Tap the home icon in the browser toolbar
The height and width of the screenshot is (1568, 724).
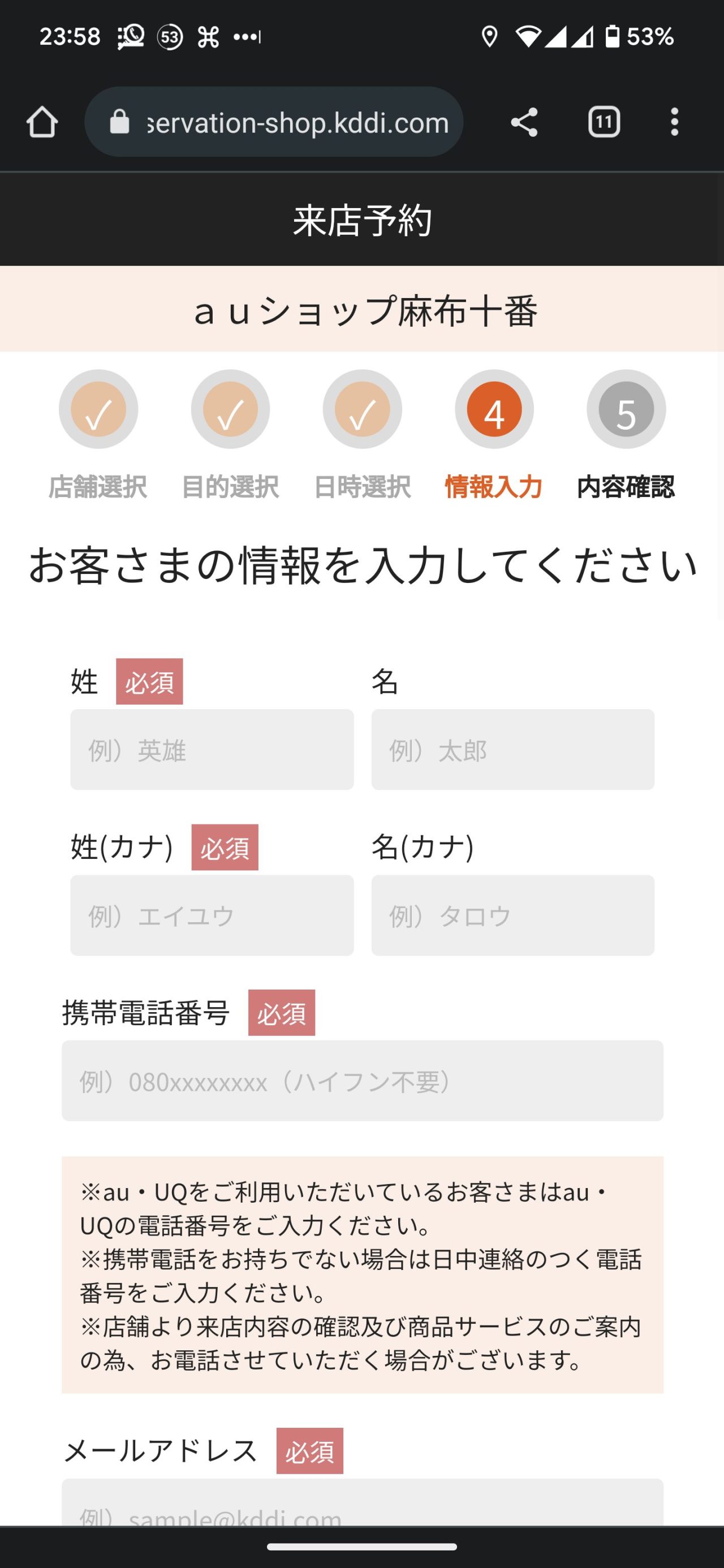[x=41, y=122]
